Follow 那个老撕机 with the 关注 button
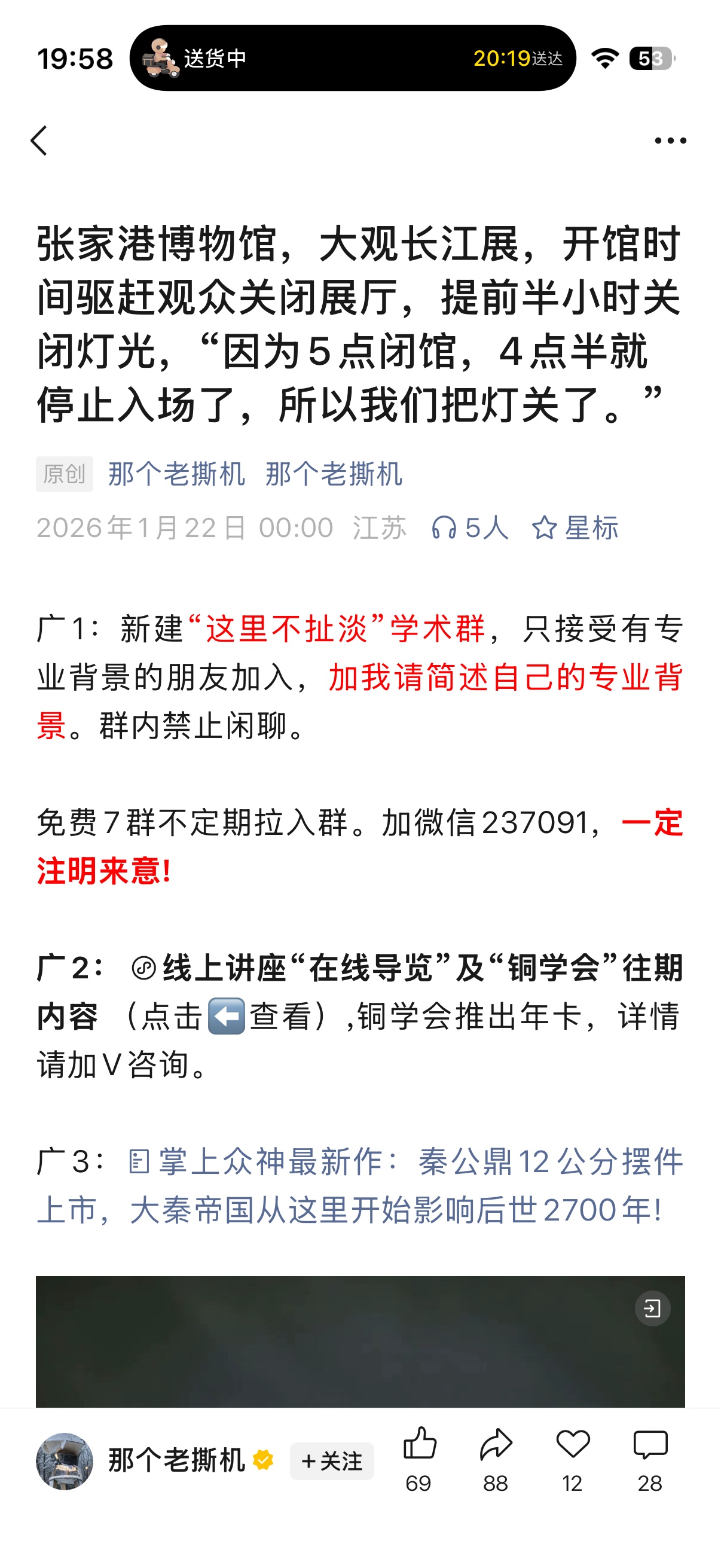The image size is (721, 1568). point(332,1461)
